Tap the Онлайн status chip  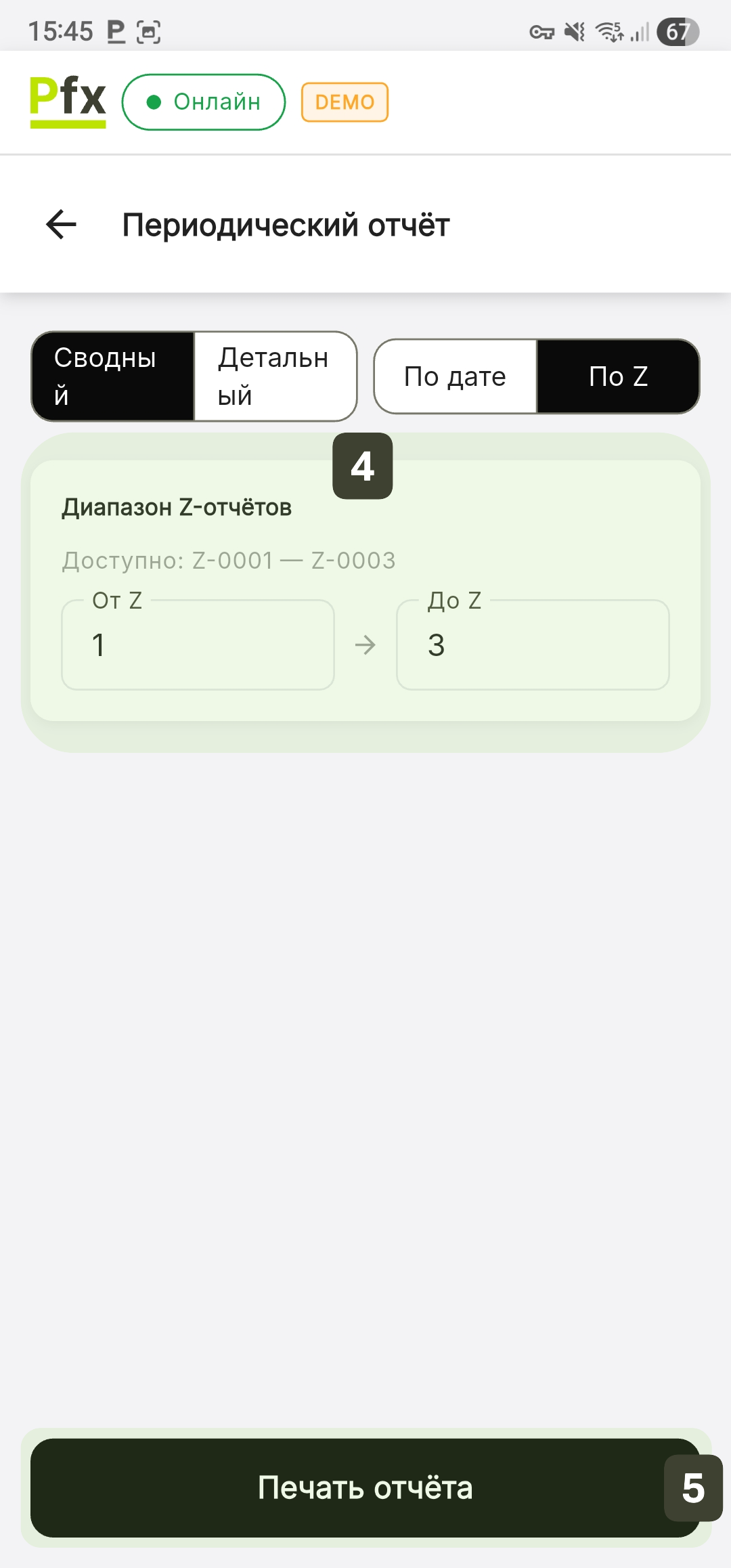[x=204, y=102]
